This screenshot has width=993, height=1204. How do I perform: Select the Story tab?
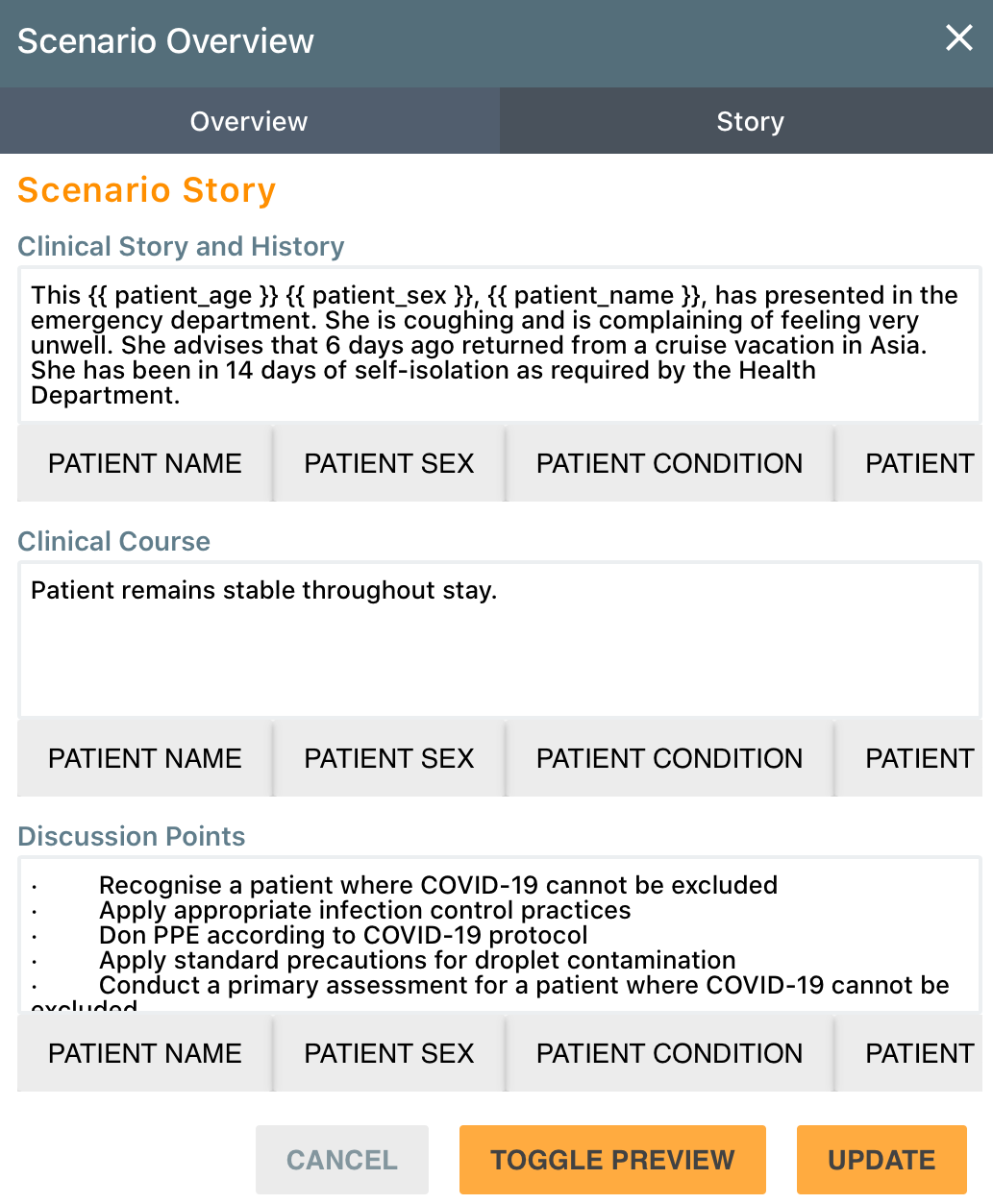(x=749, y=121)
